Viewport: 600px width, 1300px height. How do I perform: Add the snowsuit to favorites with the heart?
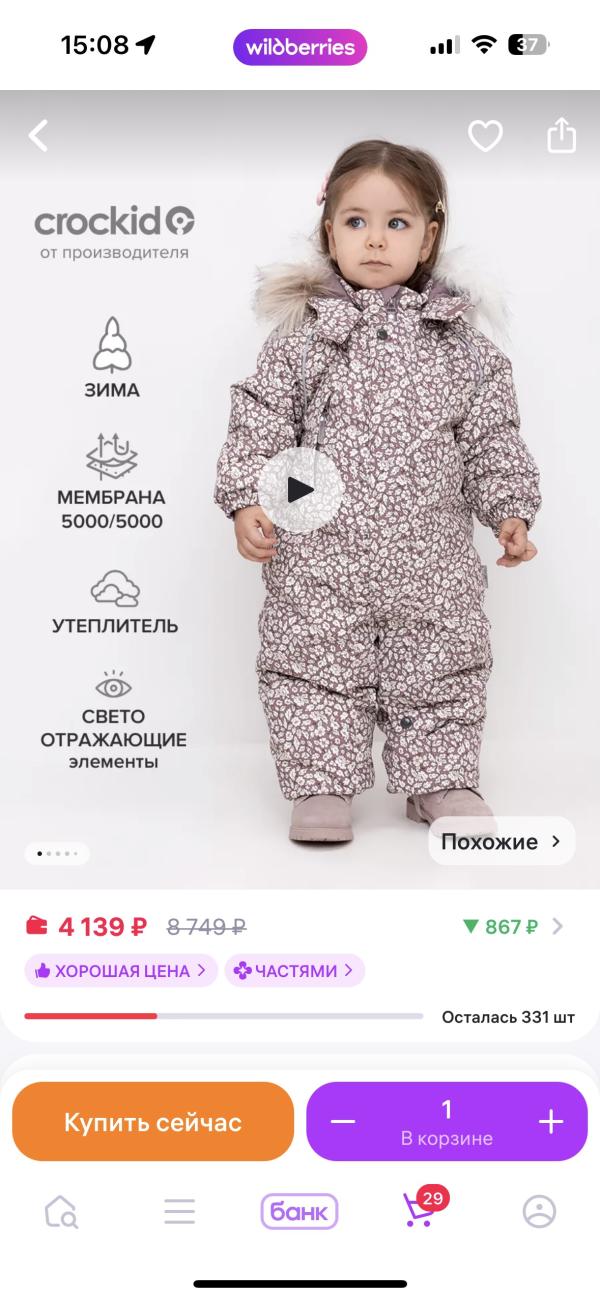(x=485, y=135)
